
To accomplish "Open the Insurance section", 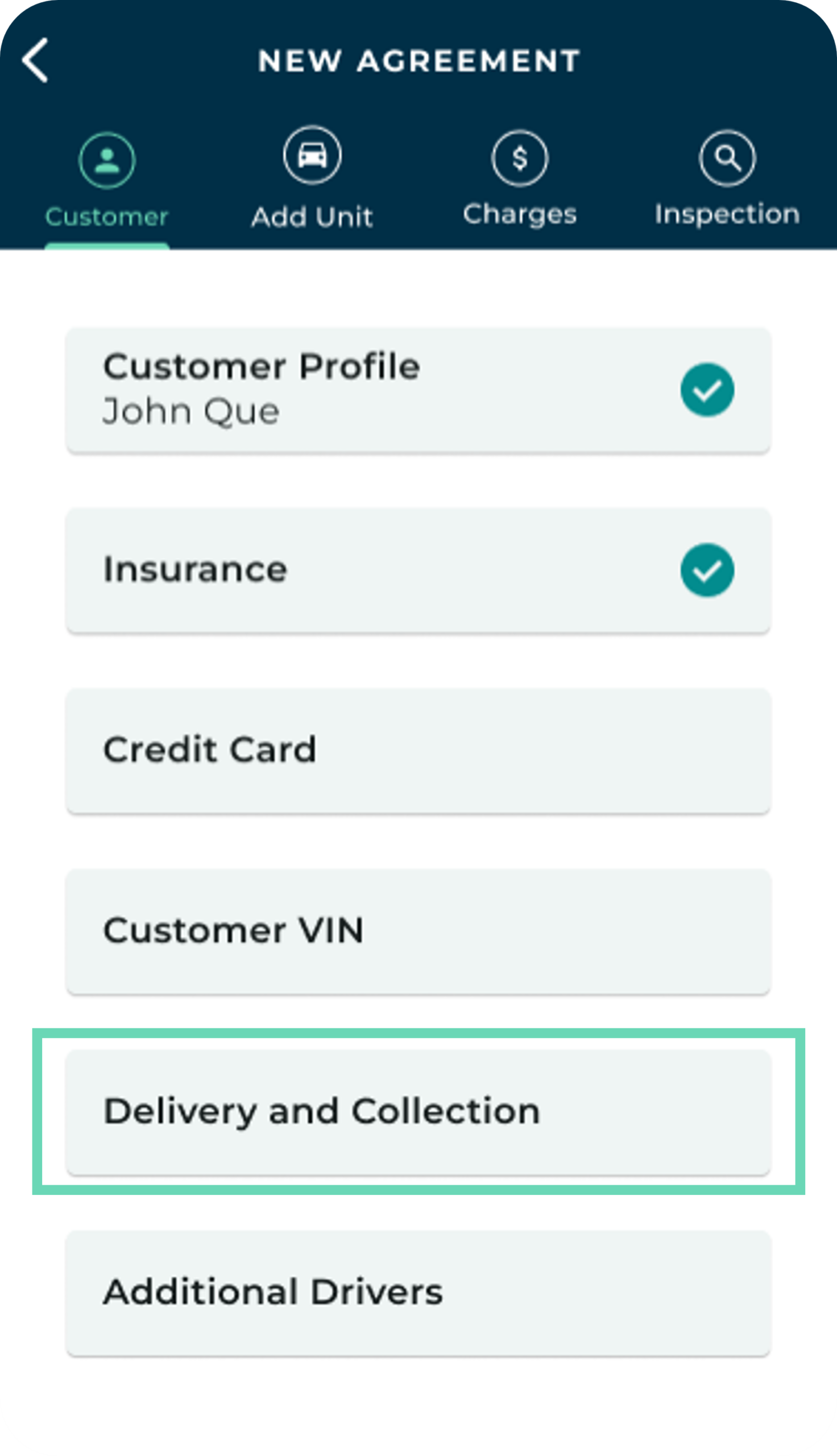I will pyautogui.click(x=418, y=570).
